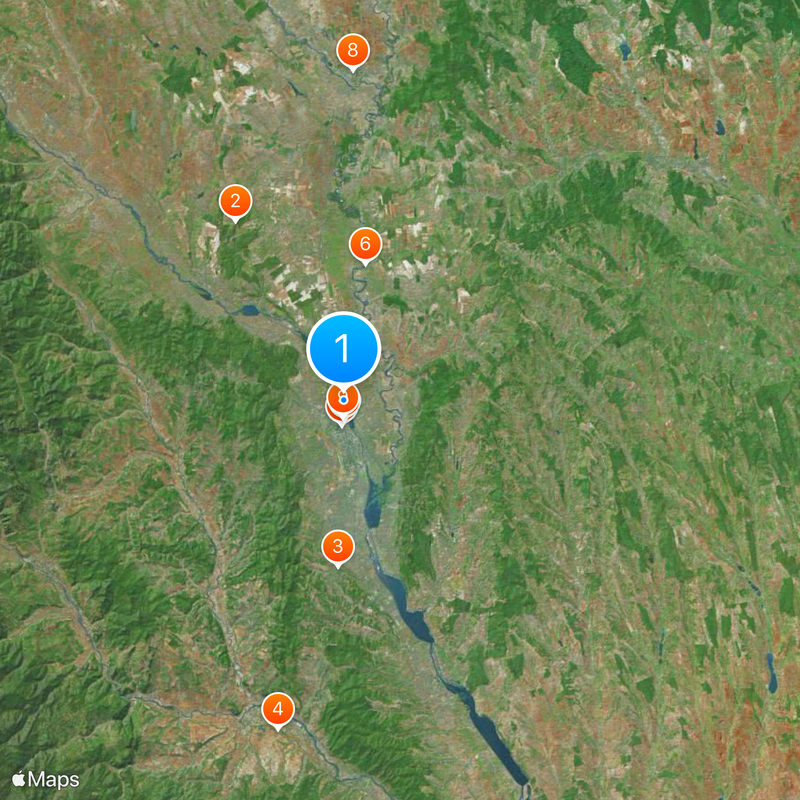800x800 pixels.
Task: Open map marker number 4
Action: [278, 710]
